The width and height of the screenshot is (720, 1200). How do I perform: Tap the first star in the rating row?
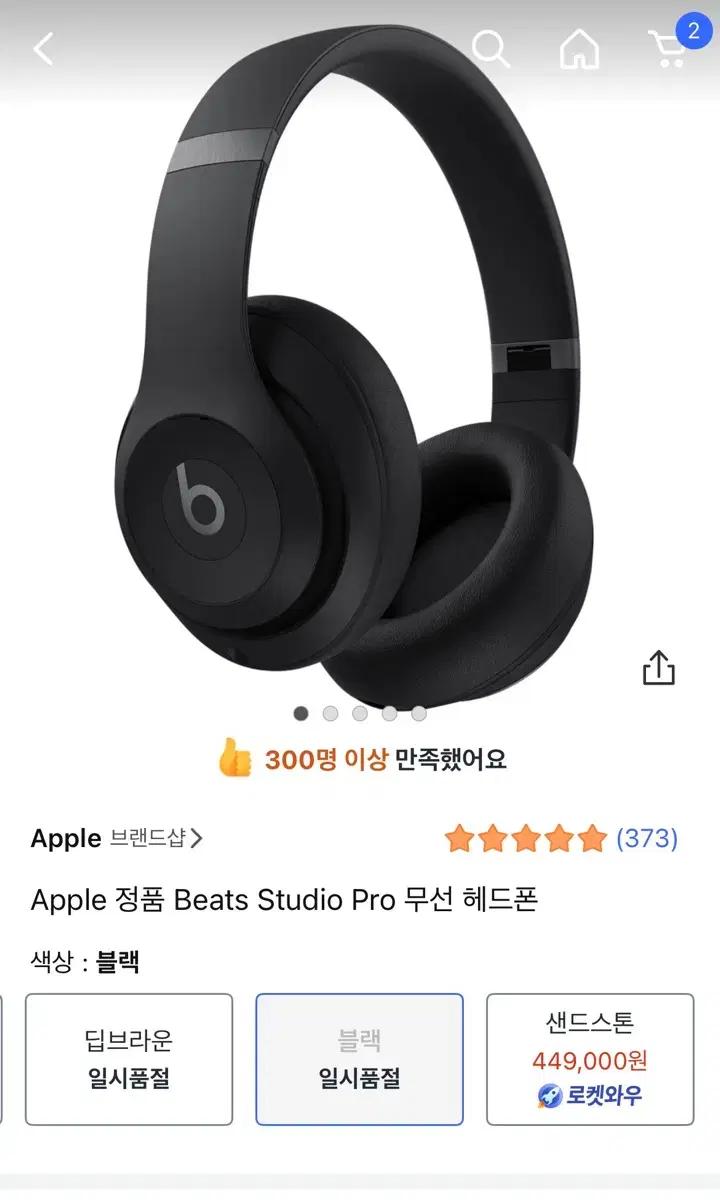click(460, 840)
